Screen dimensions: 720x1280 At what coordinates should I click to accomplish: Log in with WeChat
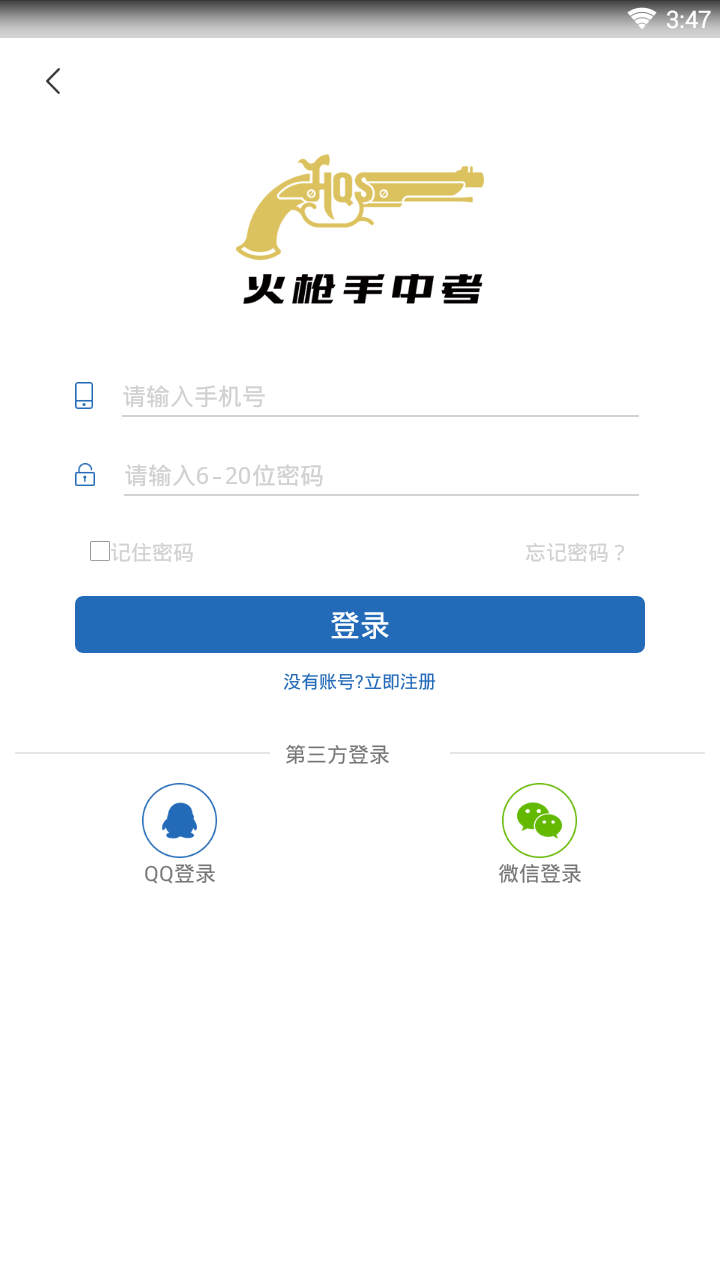(x=539, y=821)
